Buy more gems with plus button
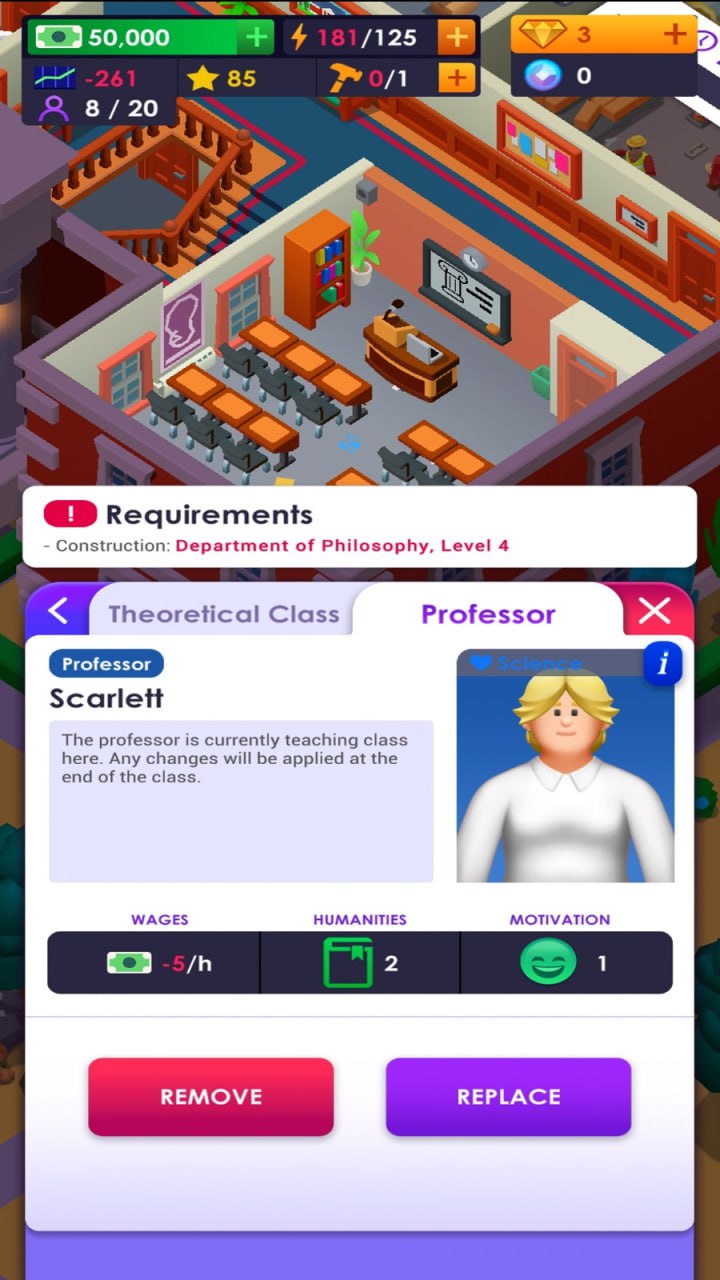The width and height of the screenshot is (720, 1280). [675, 35]
